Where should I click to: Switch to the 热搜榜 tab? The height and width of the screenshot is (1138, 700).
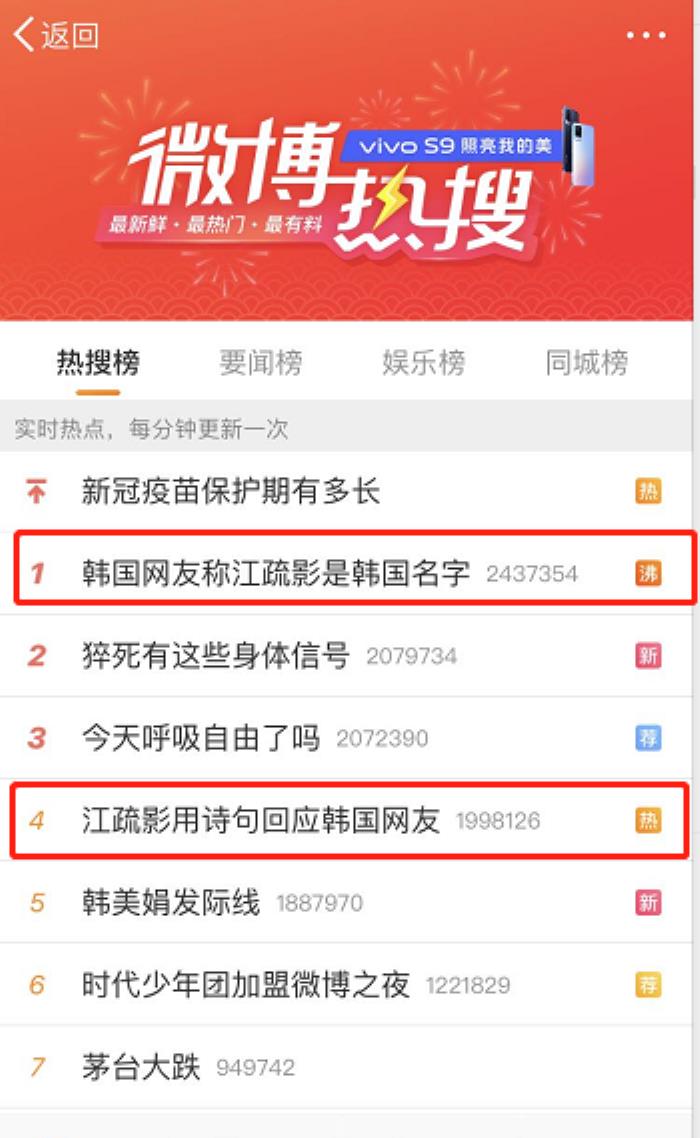[97, 362]
